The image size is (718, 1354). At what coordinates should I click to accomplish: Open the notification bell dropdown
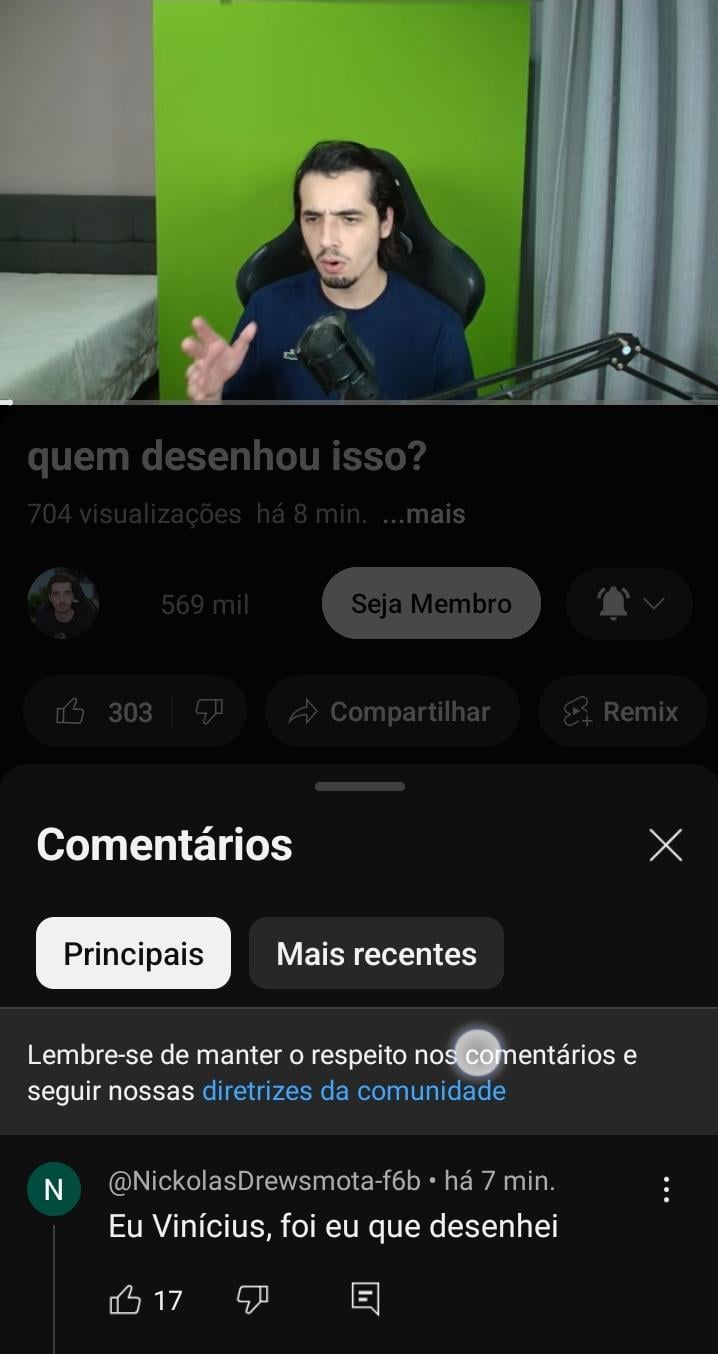(629, 603)
